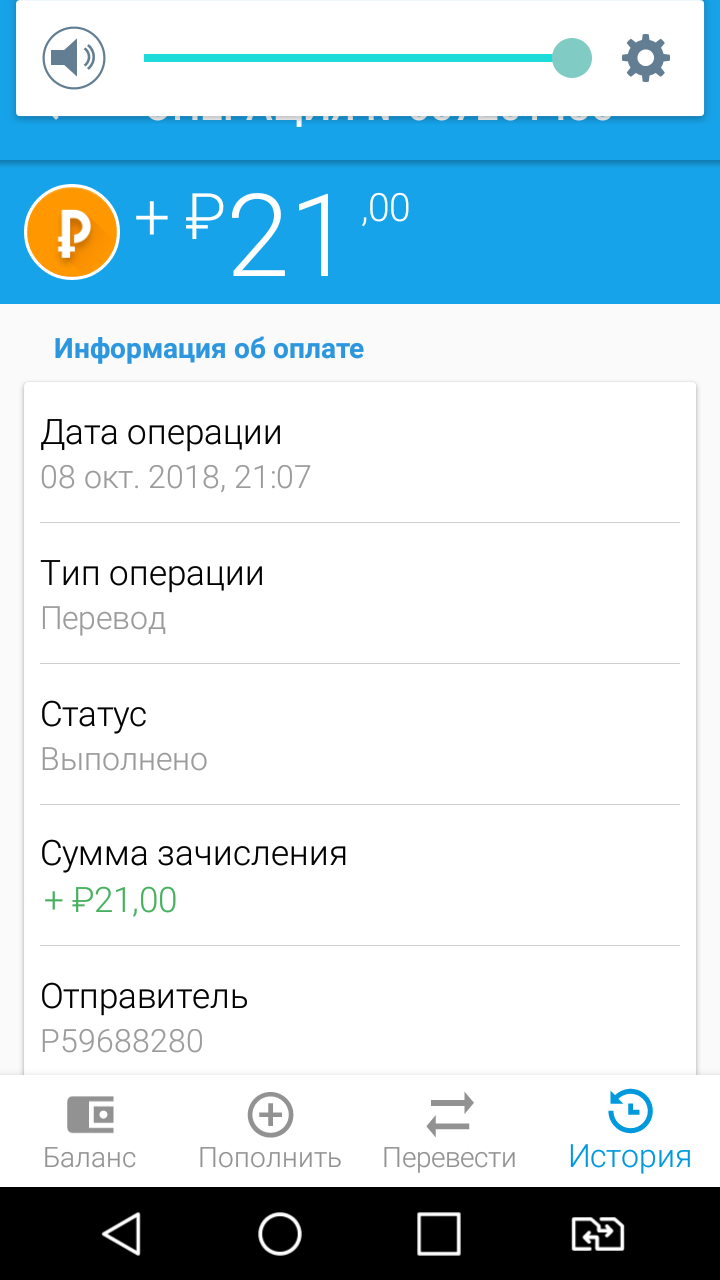Select the История tab
The height and width of the screenshot is (1280, 720).
click(630, 1132)
